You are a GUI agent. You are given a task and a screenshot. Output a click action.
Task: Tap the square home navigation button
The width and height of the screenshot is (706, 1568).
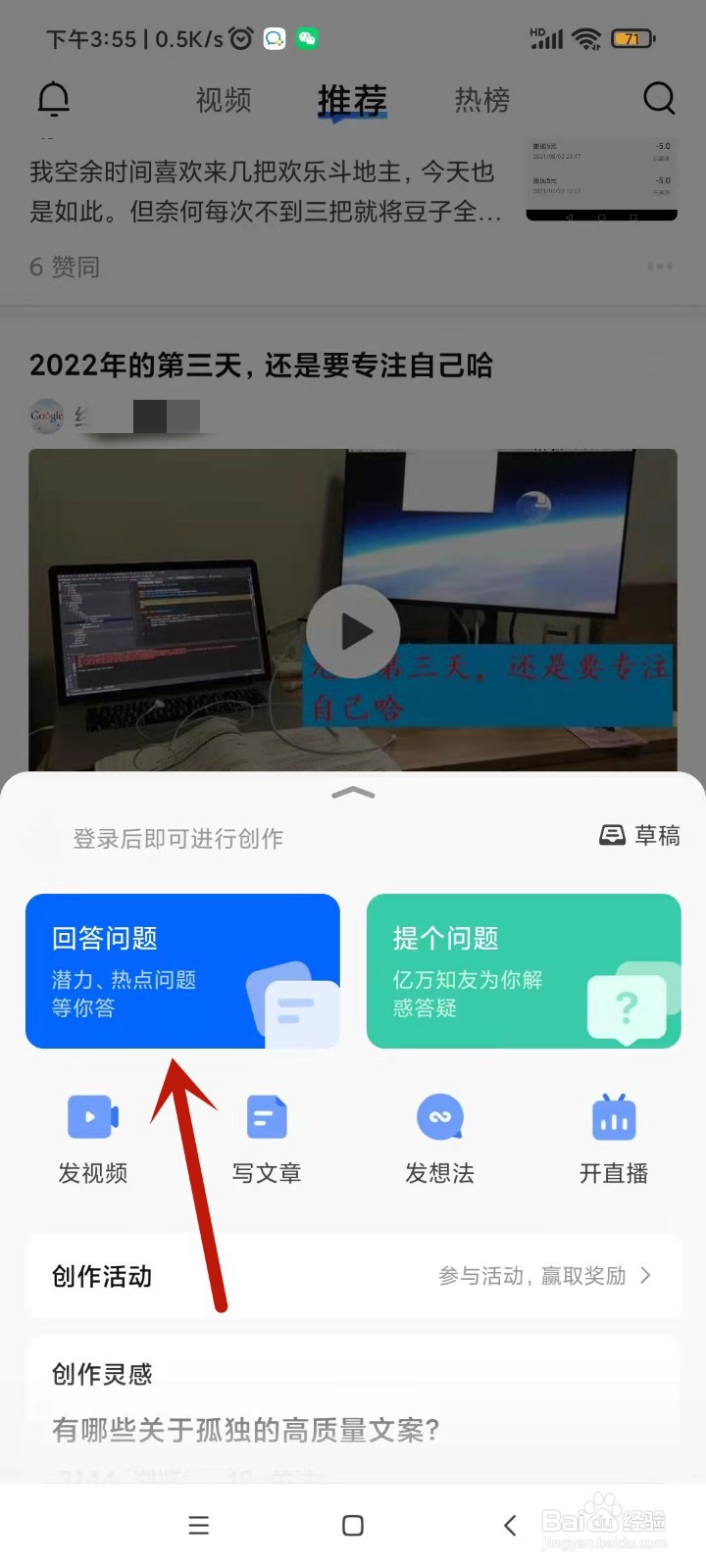coord(351,1526)
